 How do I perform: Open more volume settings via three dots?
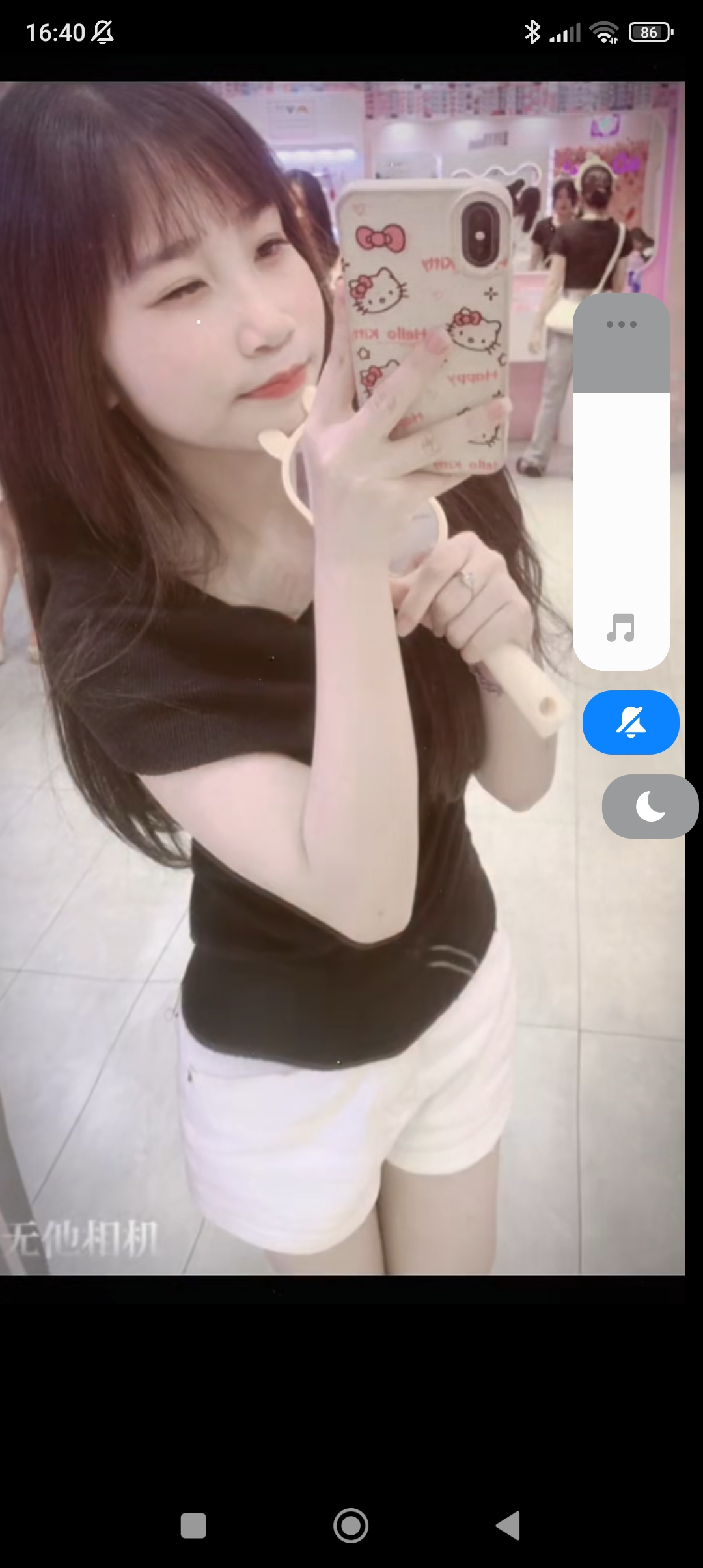[x=621, y=324]
